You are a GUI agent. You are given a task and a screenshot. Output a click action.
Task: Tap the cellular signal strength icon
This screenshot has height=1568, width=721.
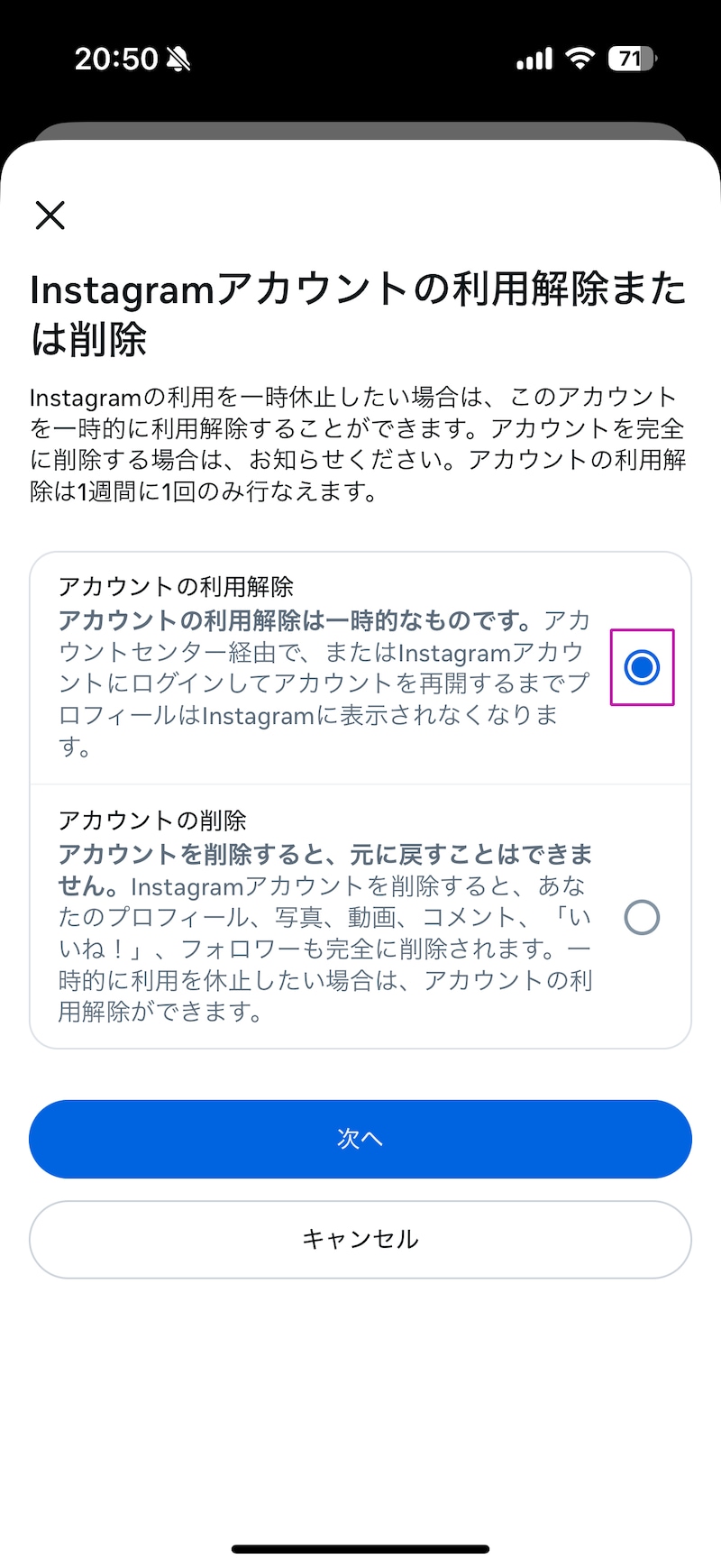point(532,59)
